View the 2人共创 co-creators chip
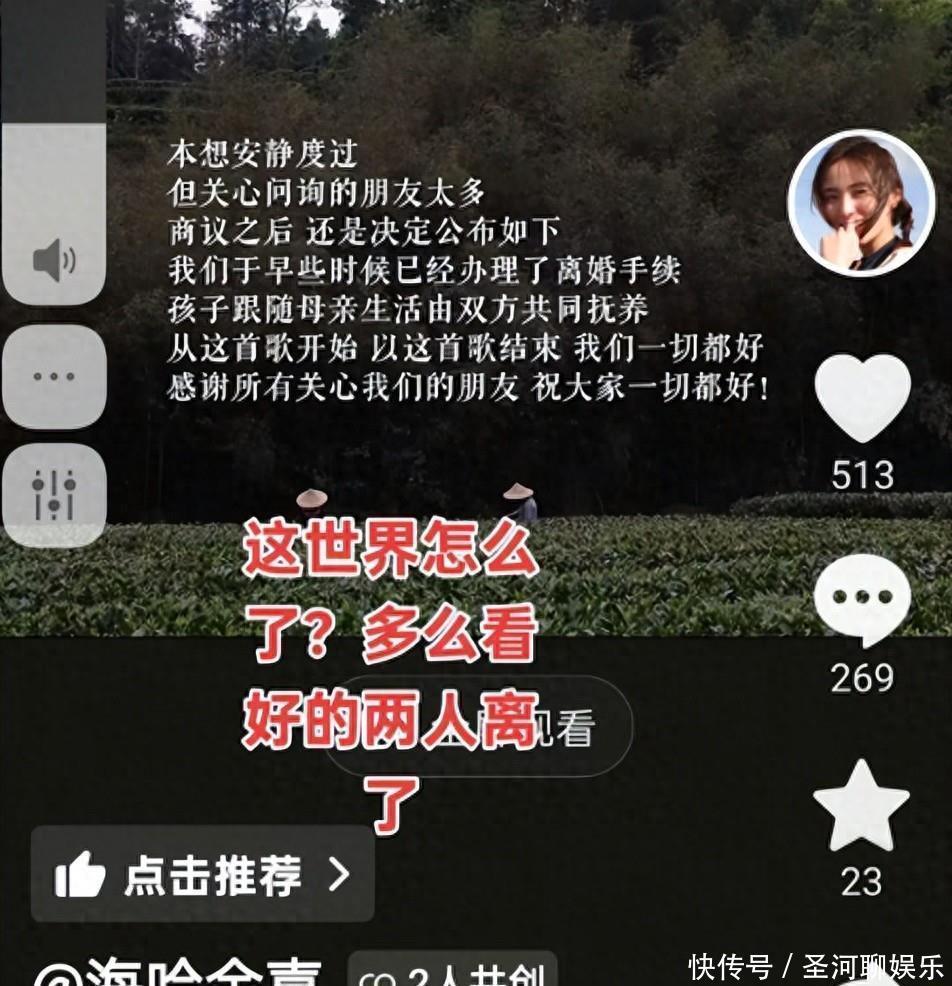952x986 pixels. pos(452,973)
